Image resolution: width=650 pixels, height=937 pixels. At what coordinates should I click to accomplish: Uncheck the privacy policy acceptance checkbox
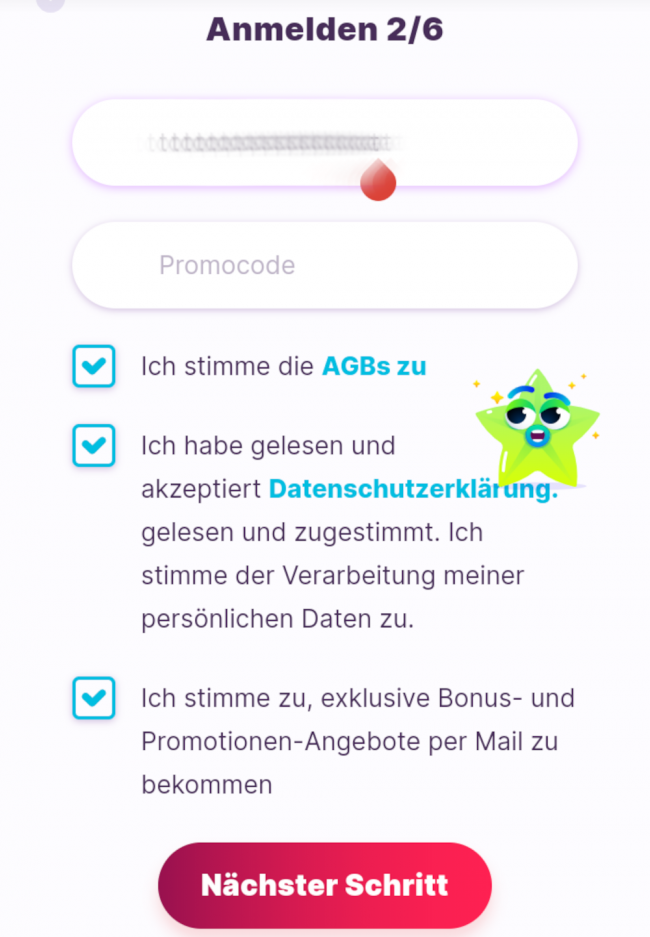pos(94,445)
